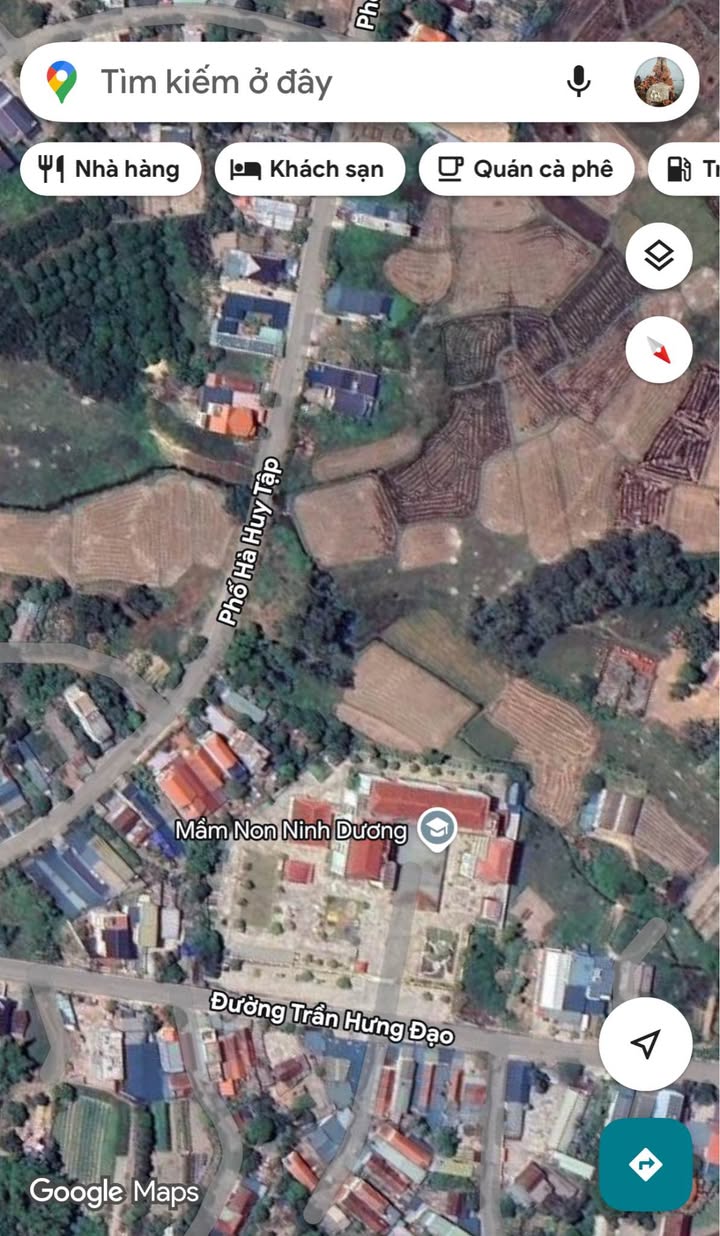Open the account profile picture
The height and width of the screenshot is (1236, 720).
click(x=658, y=82)
